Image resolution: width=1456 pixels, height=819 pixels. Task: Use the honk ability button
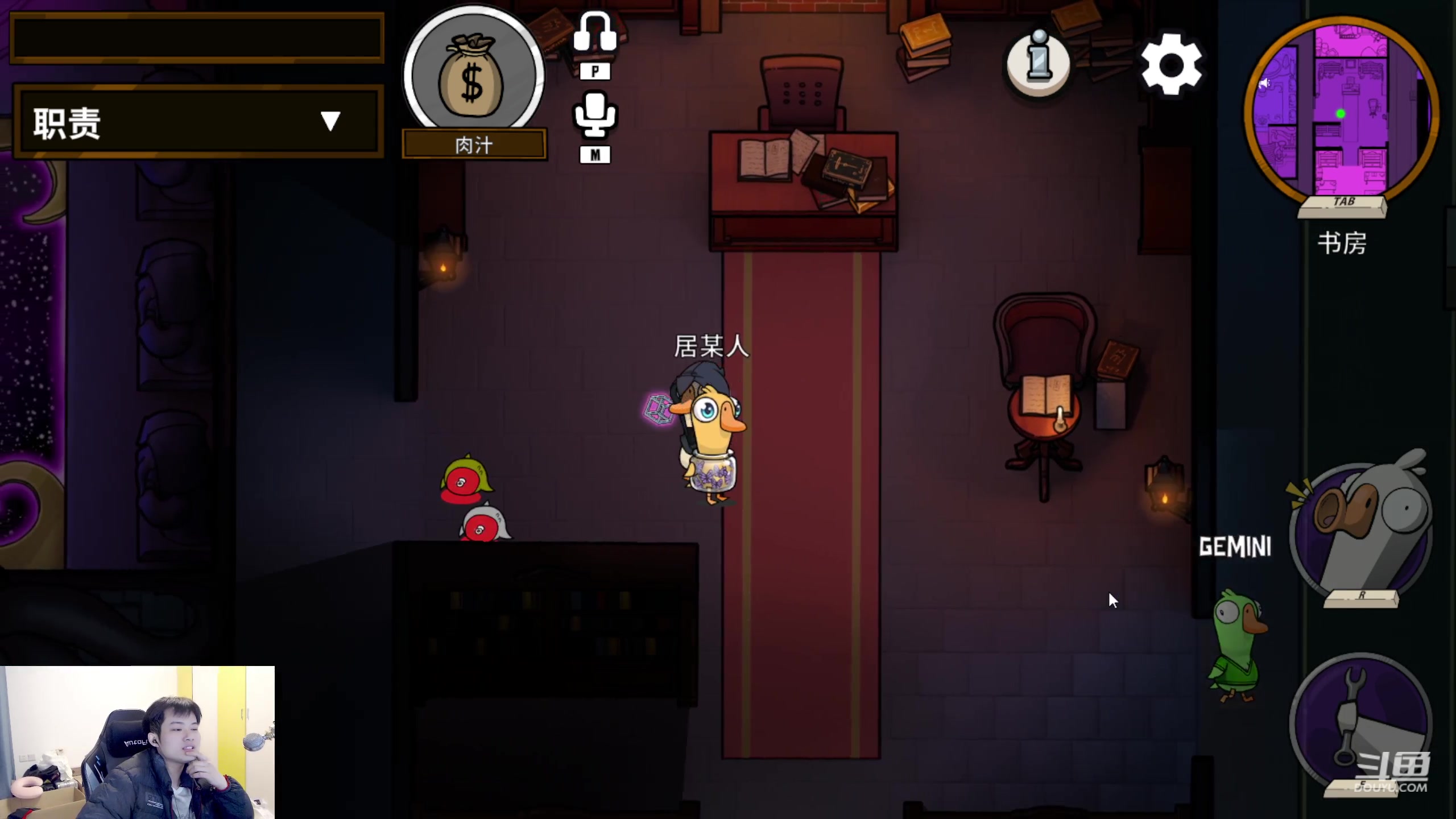1360,529
